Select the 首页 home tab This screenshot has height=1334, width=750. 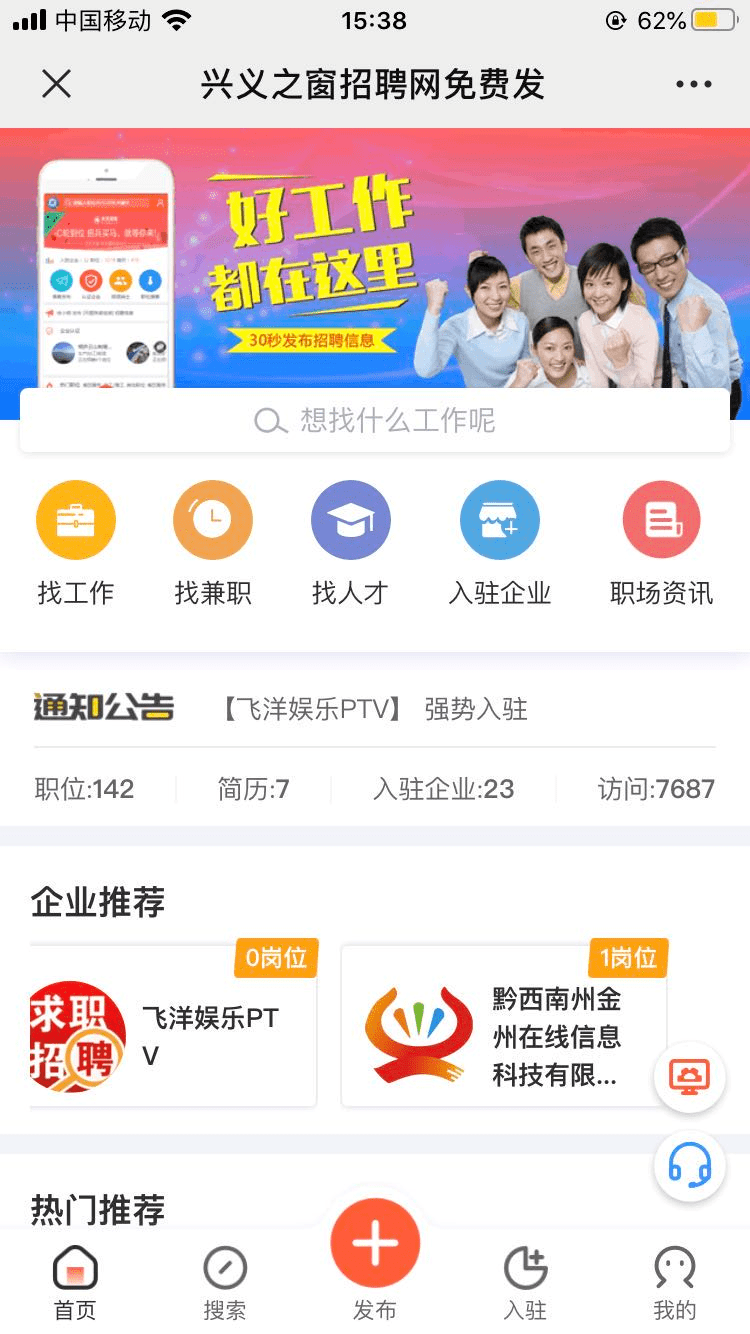75,1284
